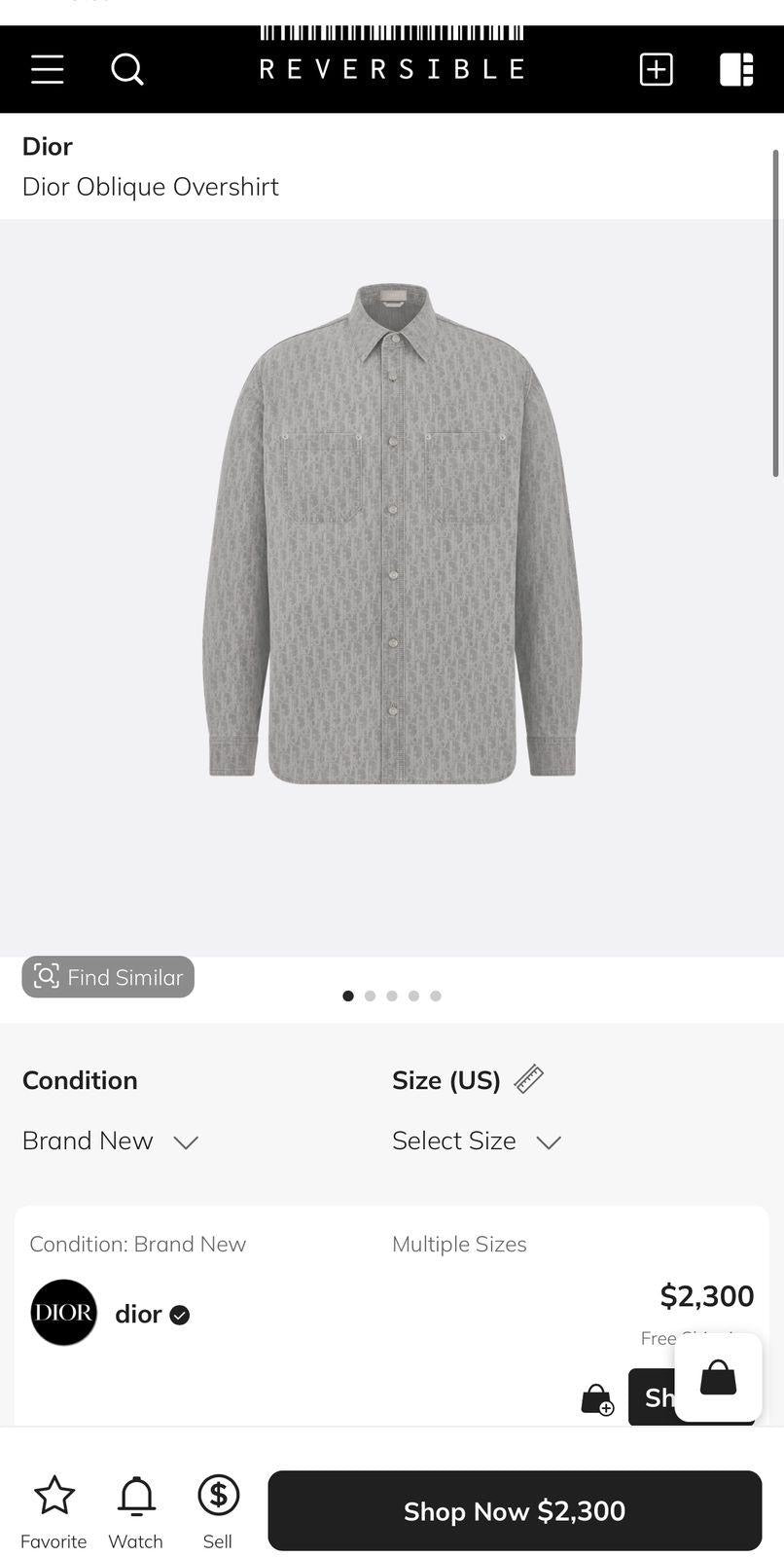Open the layout grid icon in header
Image resolution: width=784 pixels, height=1557 pixels.
(736, 69)
